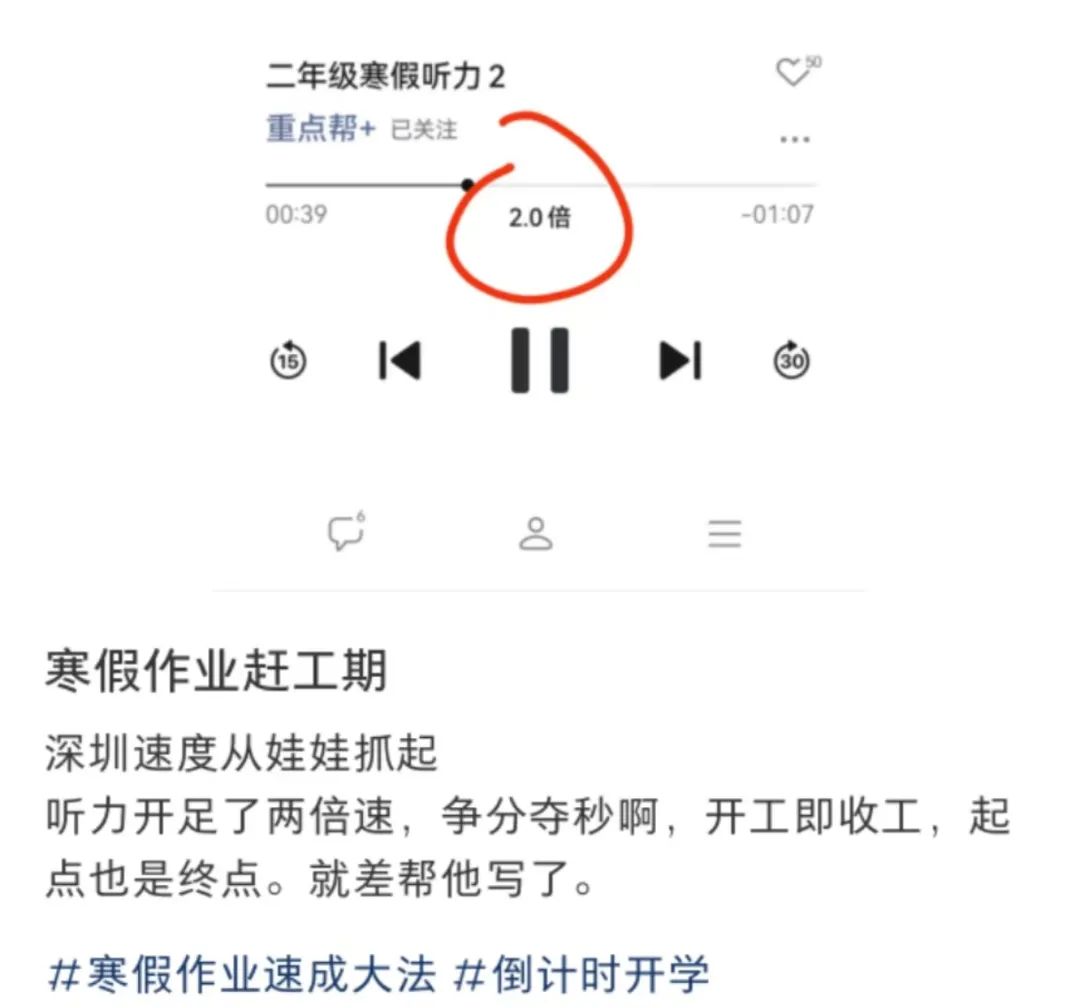The height and width of the screenshot is (1008, 1080).
Task: Open the post's audio player screenshot image
Action: 540,300
